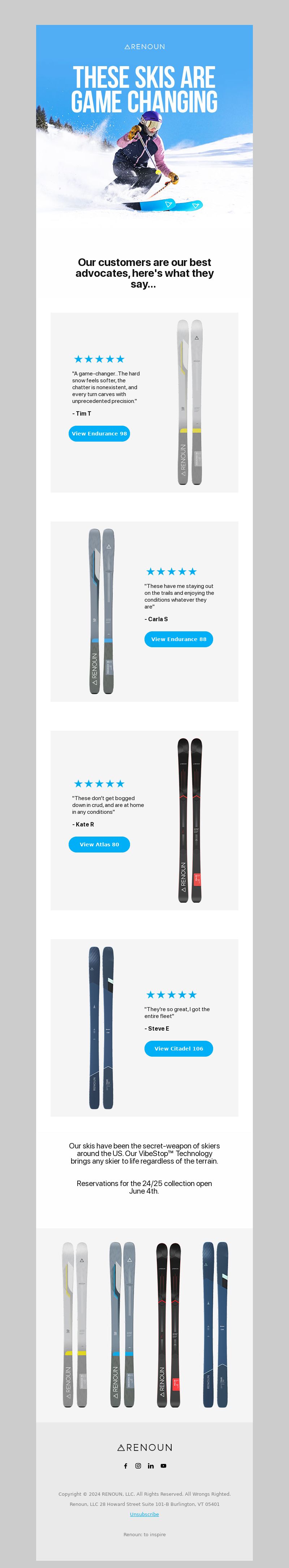Visit Renoun's Instagram profile icon
Viewport: 289px width, 1568px height.
138,1466
